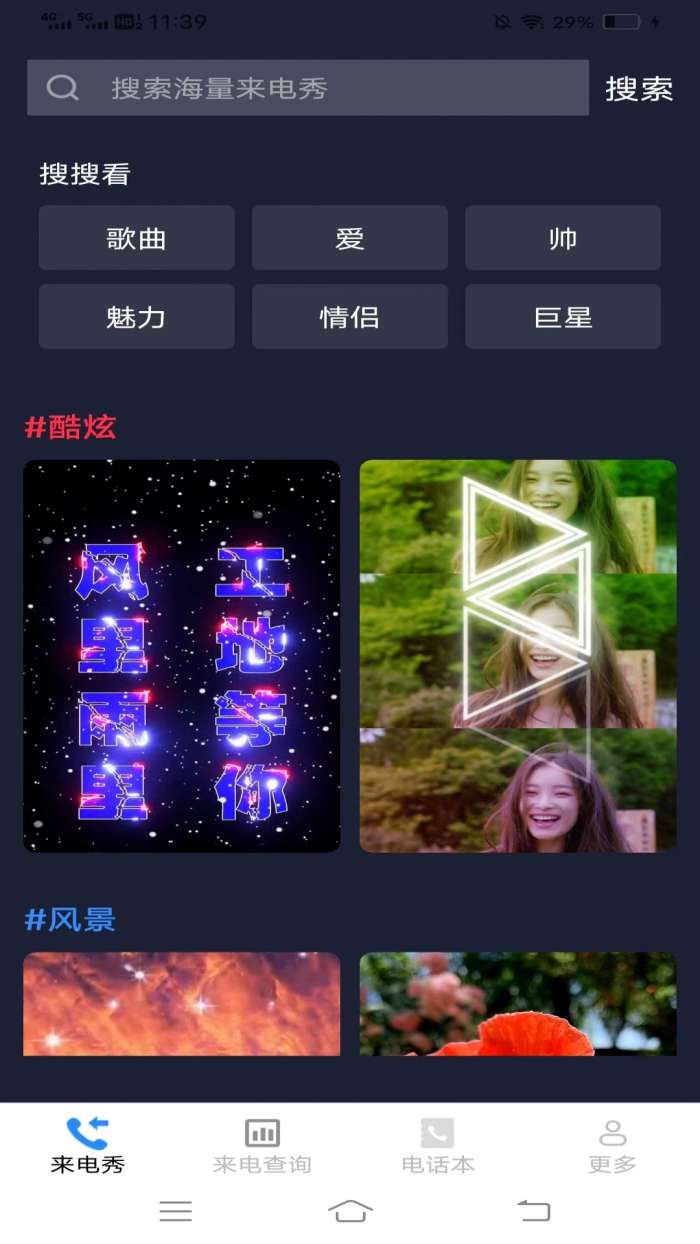
Task: Open the #风景 category
Action: (70, 920)
